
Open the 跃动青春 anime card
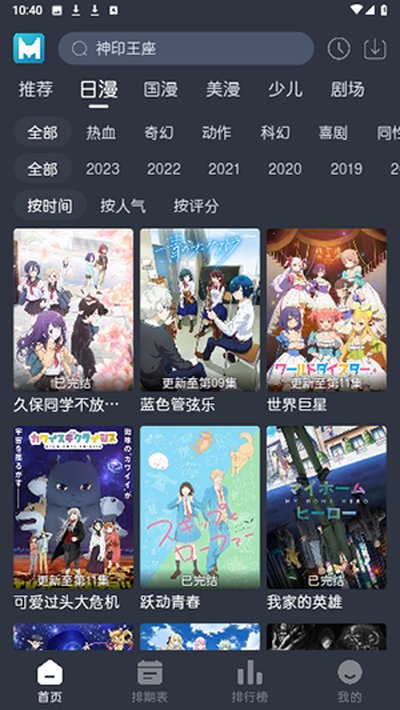click(200, 518)
